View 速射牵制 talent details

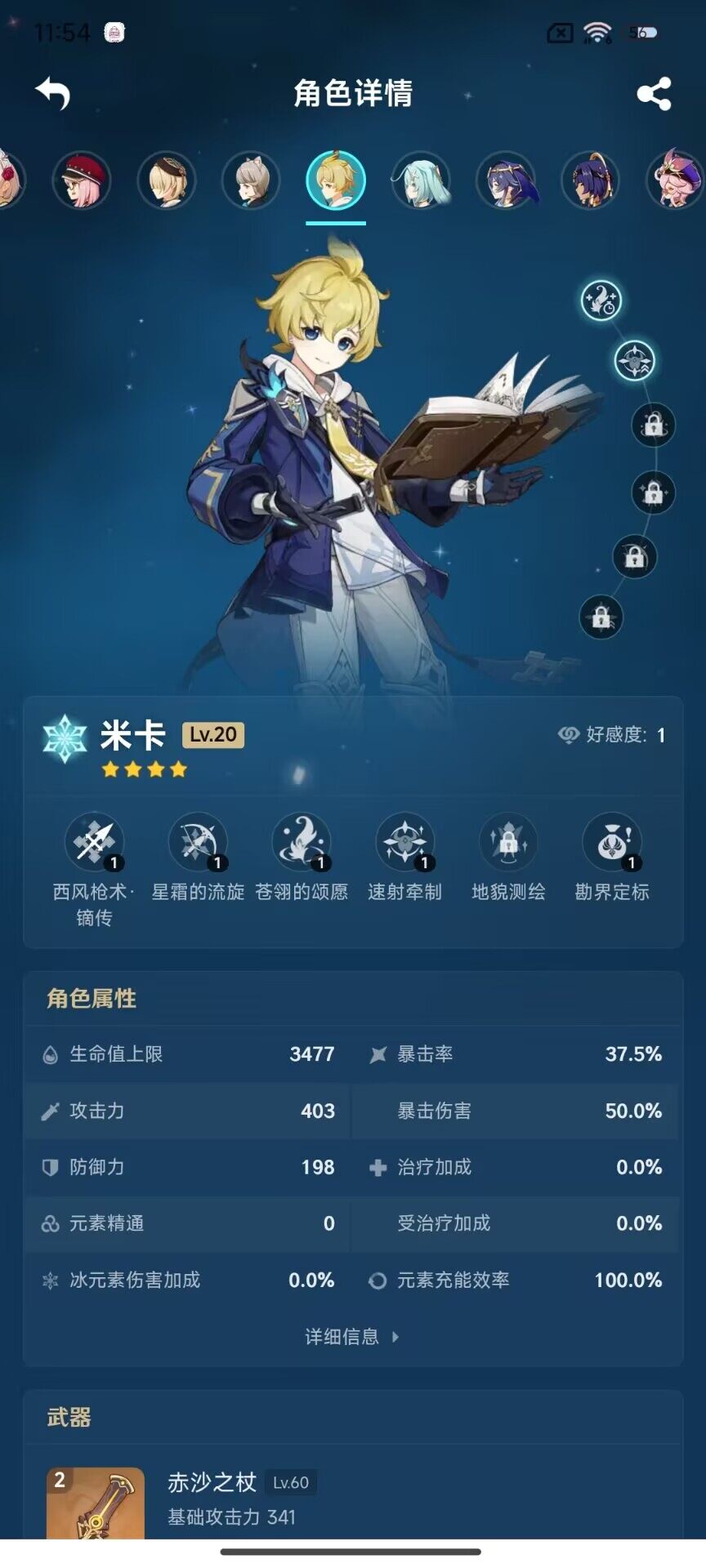click(x=404, y=842)
